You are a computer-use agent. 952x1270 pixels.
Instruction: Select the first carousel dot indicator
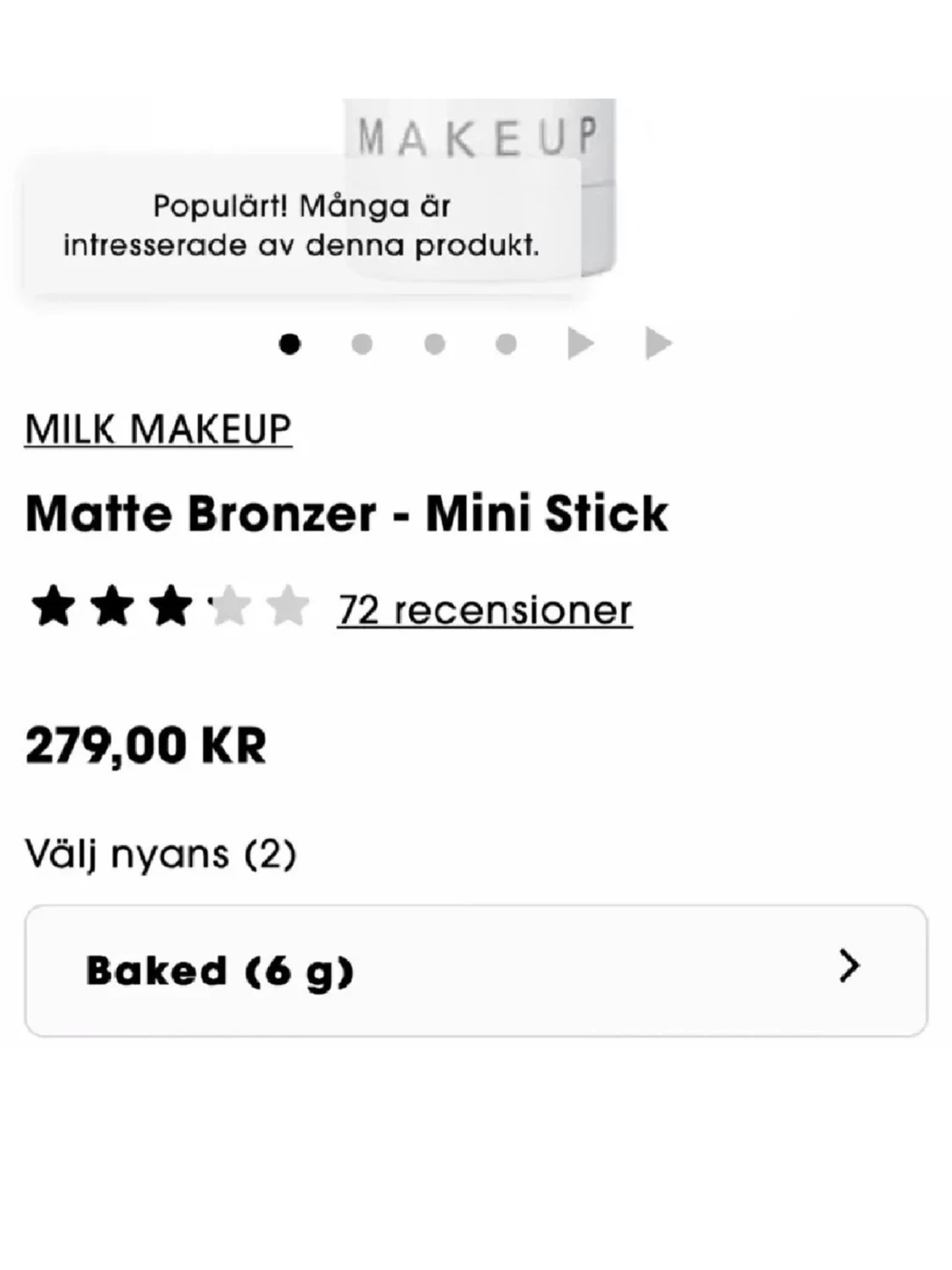(x=289, y=342)
